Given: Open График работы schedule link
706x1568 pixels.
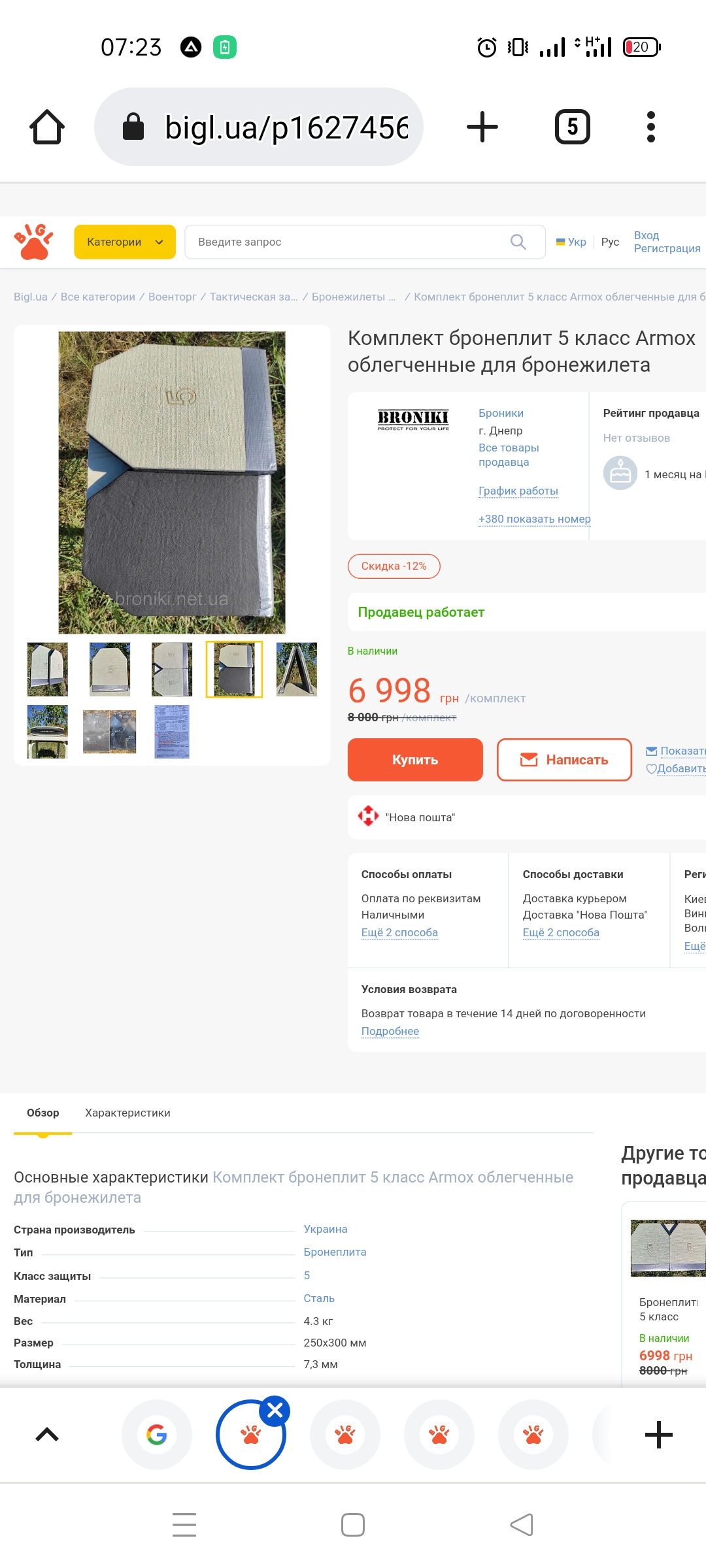Looking at the screenshot, I should click(x=518, y=491).
